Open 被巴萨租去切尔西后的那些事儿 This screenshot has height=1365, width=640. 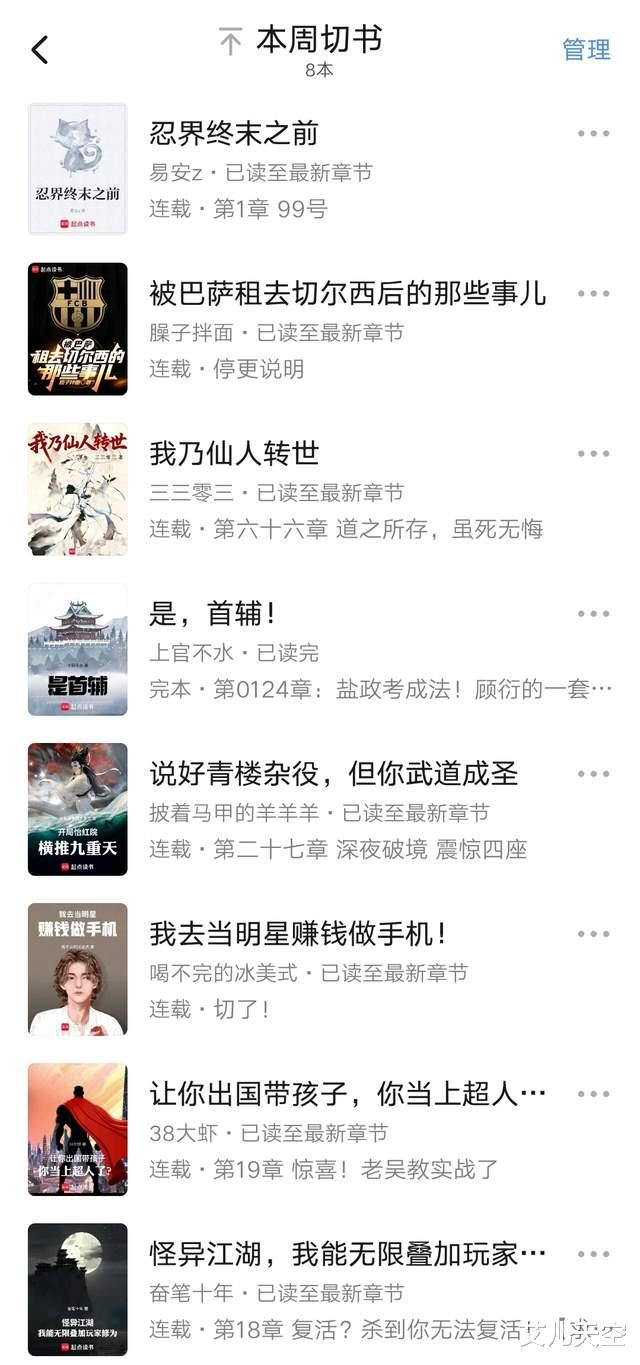point(347,293)
